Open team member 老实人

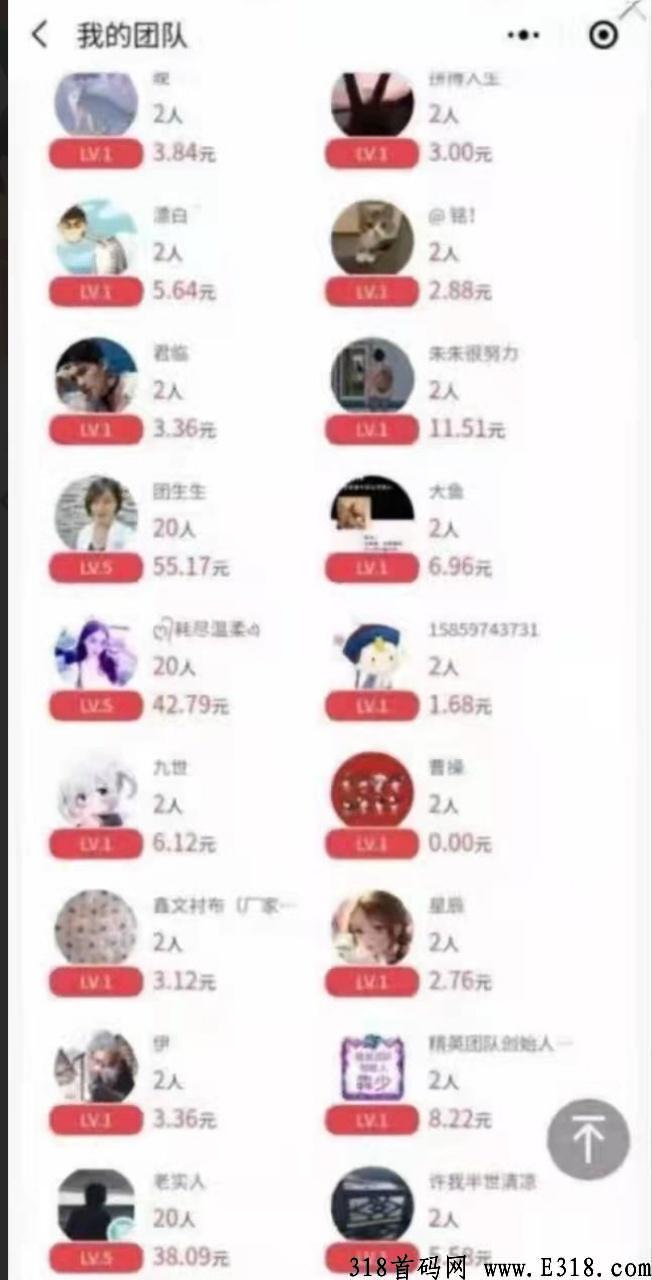(x=96, y=1205)
